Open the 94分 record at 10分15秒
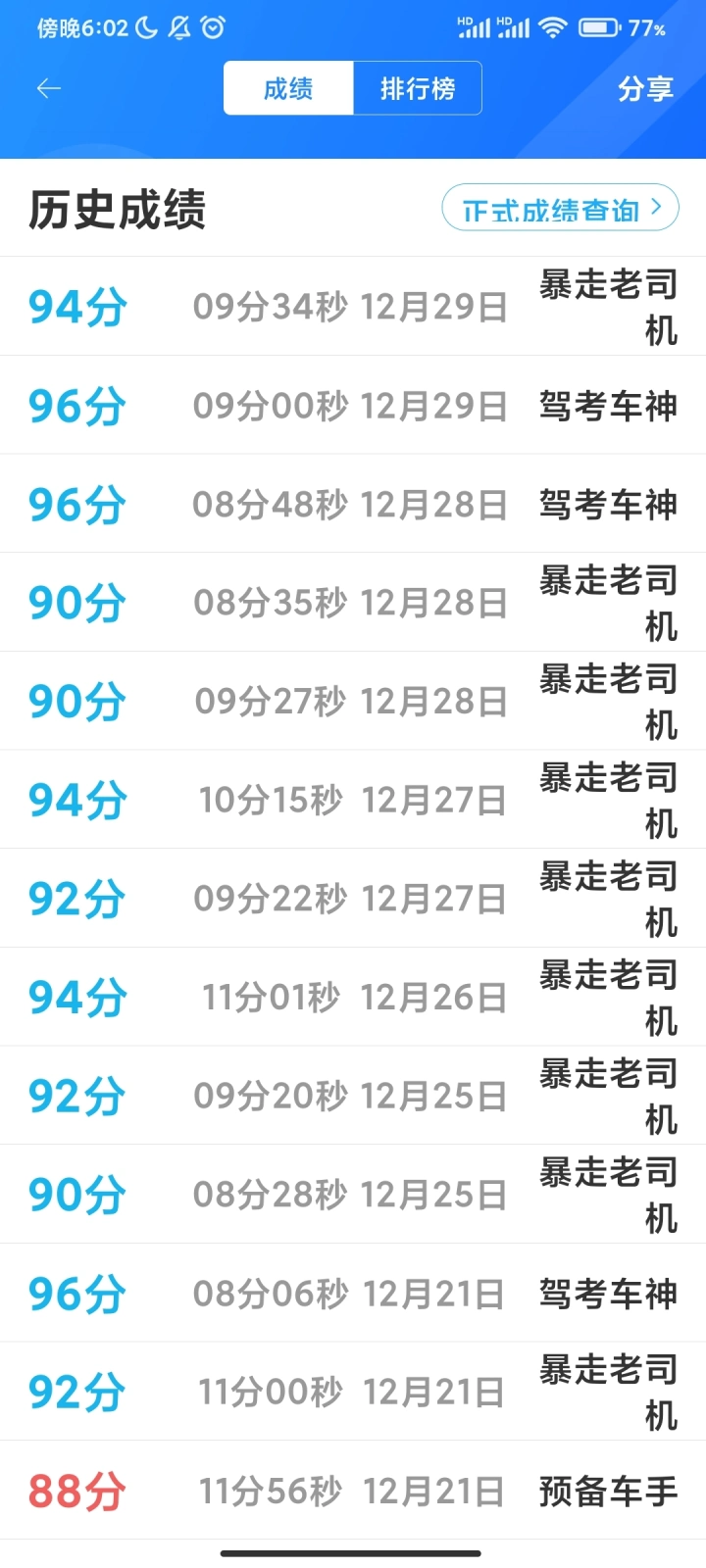 353,800
